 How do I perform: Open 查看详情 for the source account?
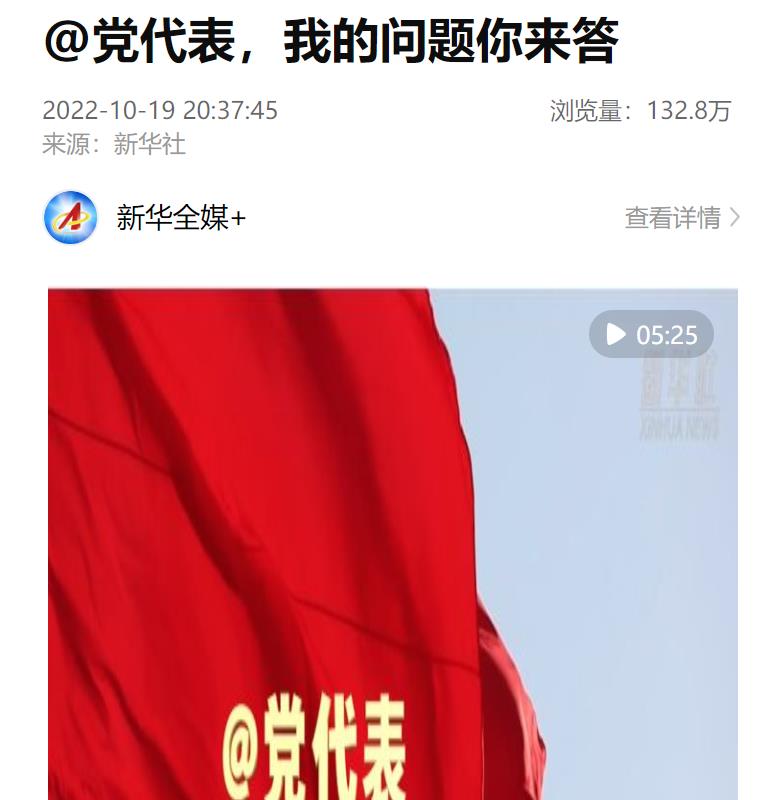click(x=682, y=218)
